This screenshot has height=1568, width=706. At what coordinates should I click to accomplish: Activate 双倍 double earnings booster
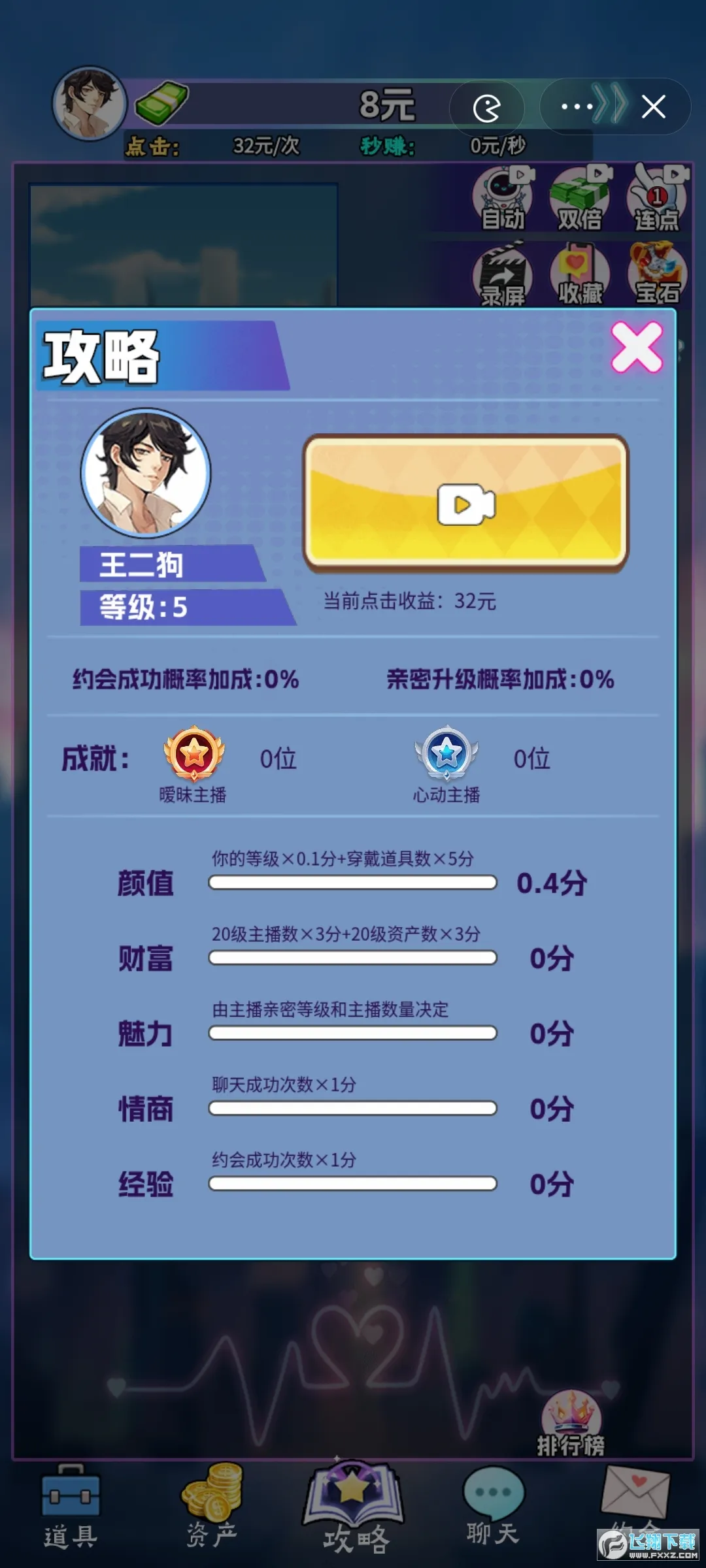tap(579, 199)
